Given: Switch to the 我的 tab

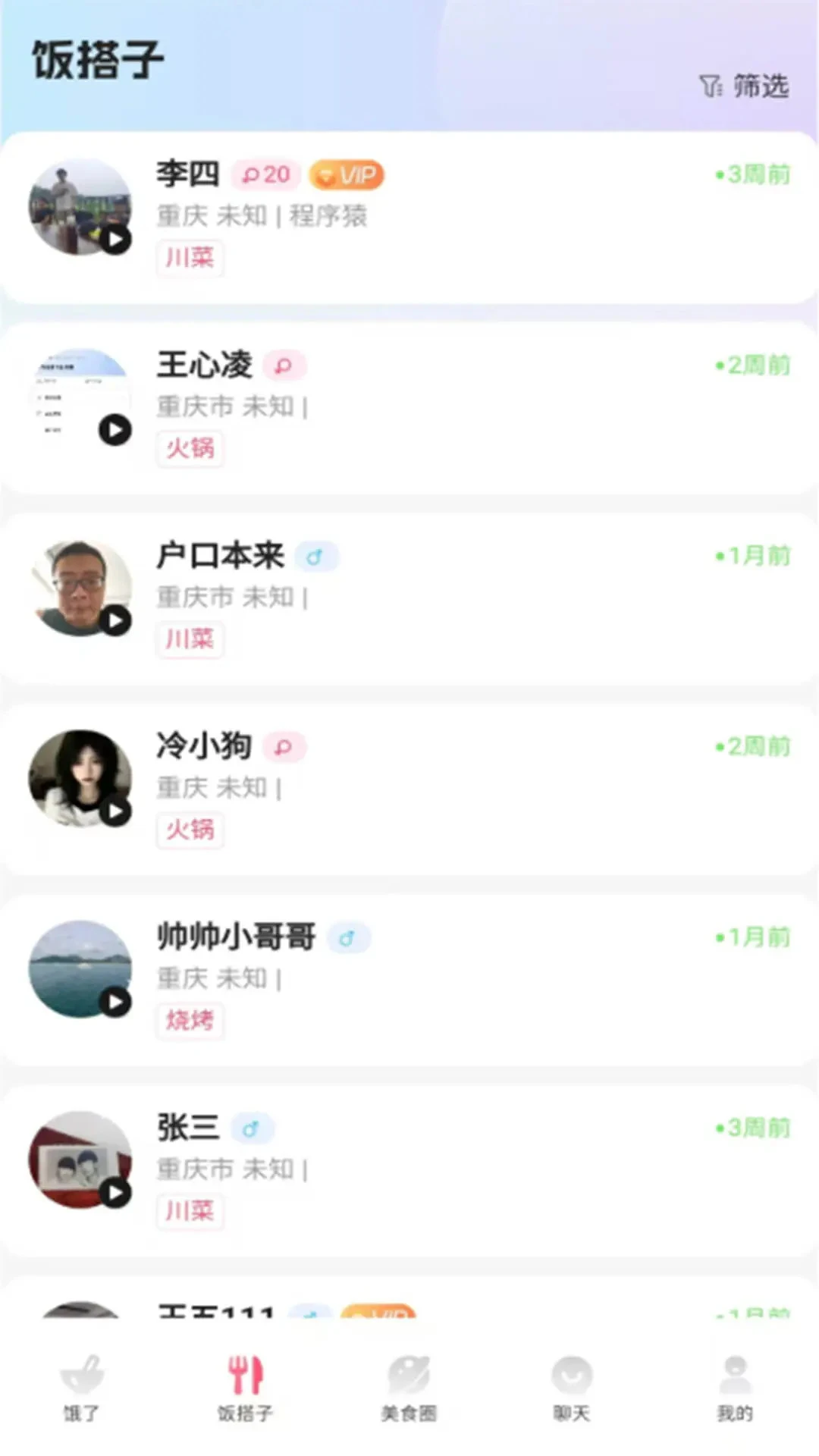Looking at the screenshot, I should (x=735, y=1388).
